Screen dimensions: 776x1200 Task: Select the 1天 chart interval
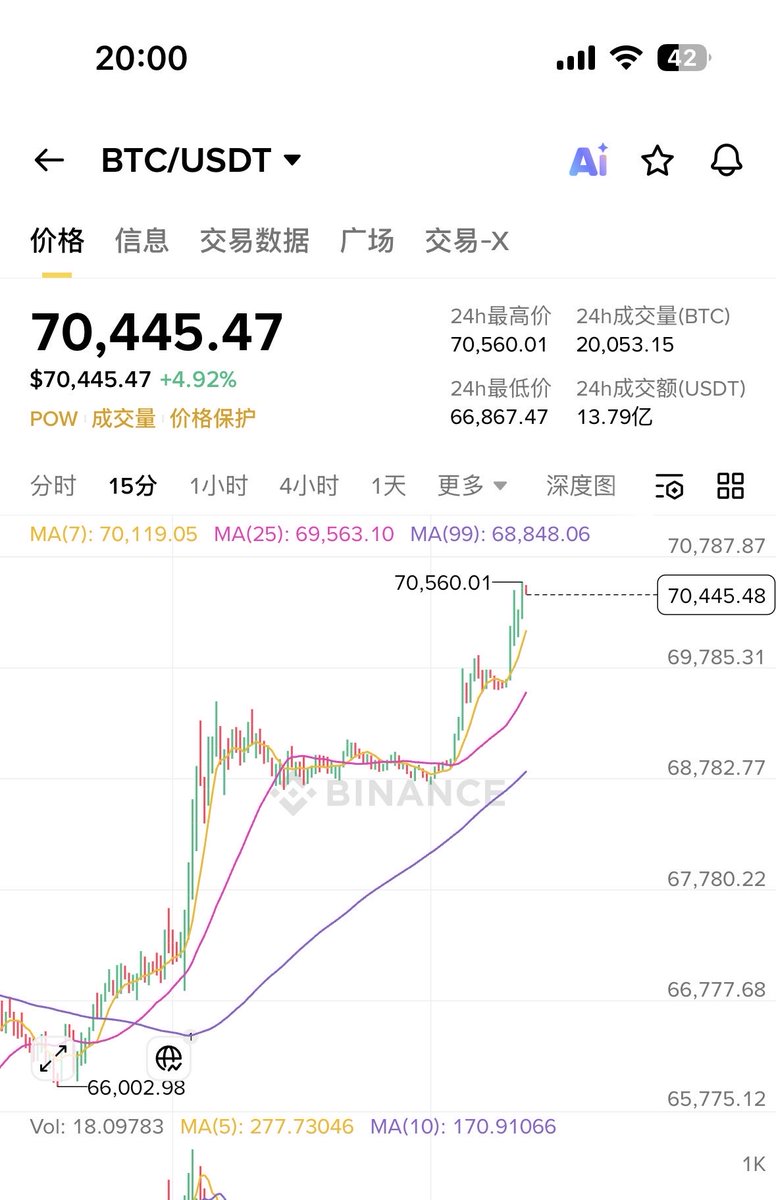(388, 486)
